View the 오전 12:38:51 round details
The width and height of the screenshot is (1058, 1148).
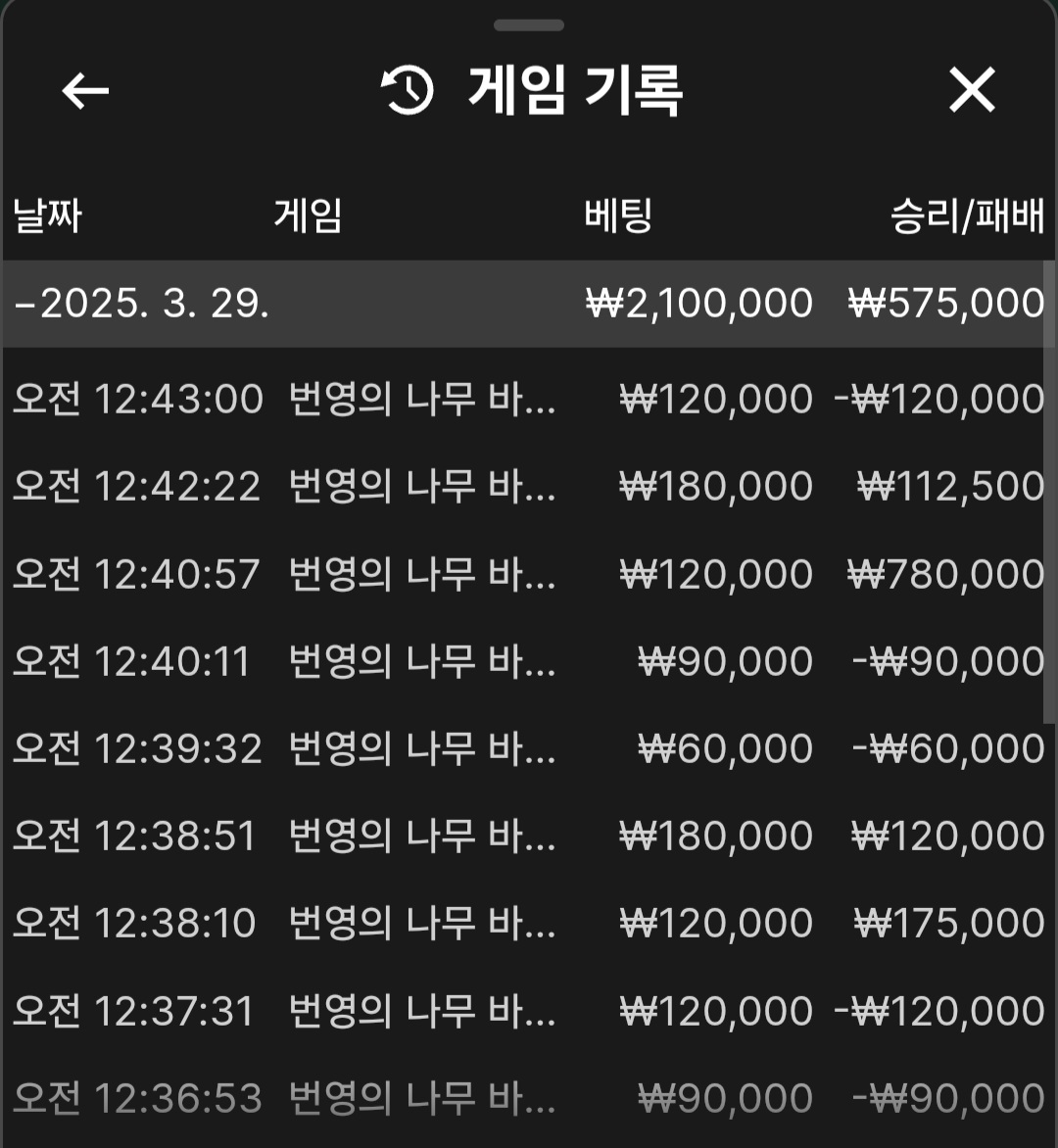pos(529,836)
